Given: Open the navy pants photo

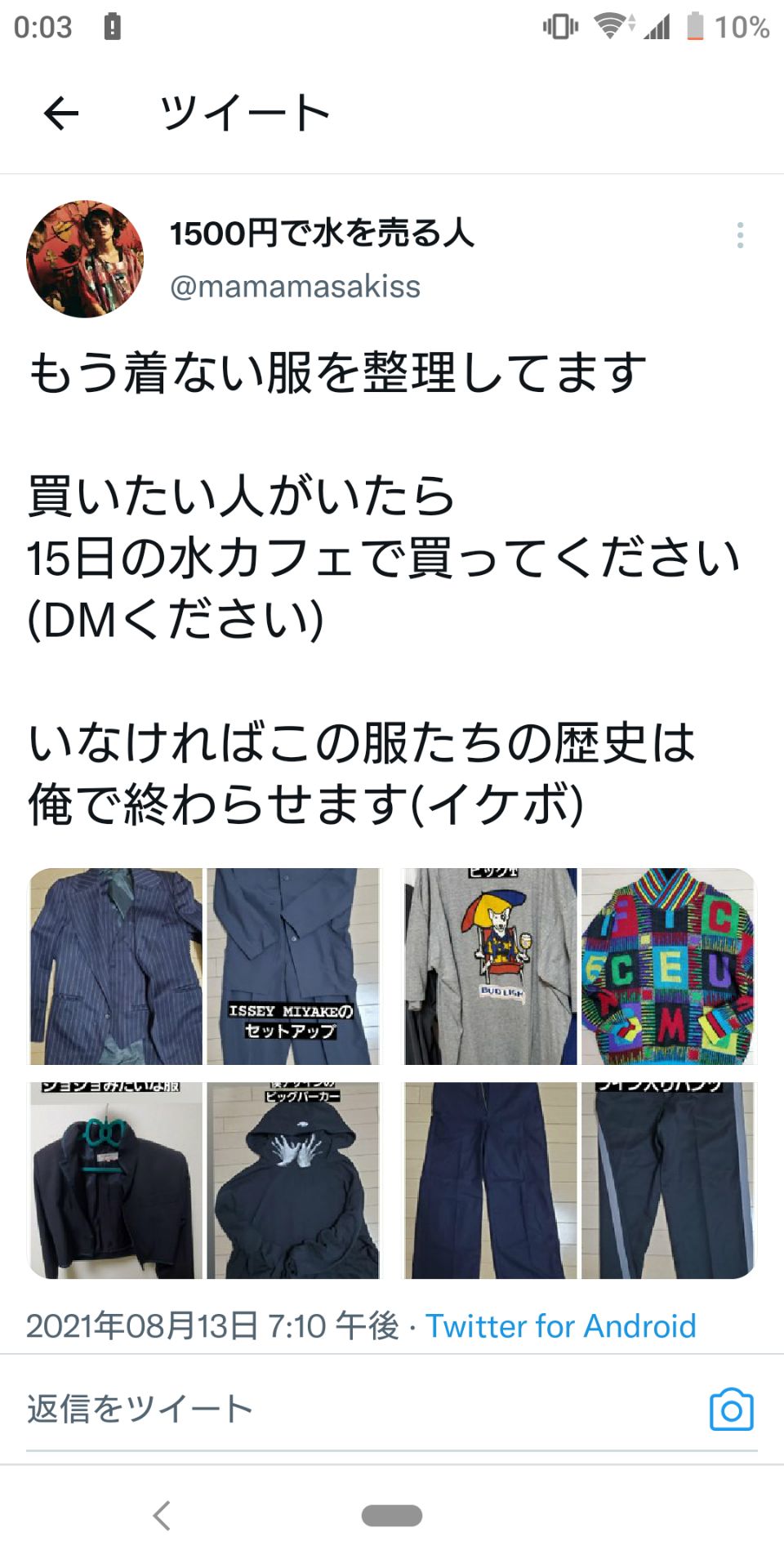Looking at the screenshot, I should pyautogui.click(x=490, y=1180).
